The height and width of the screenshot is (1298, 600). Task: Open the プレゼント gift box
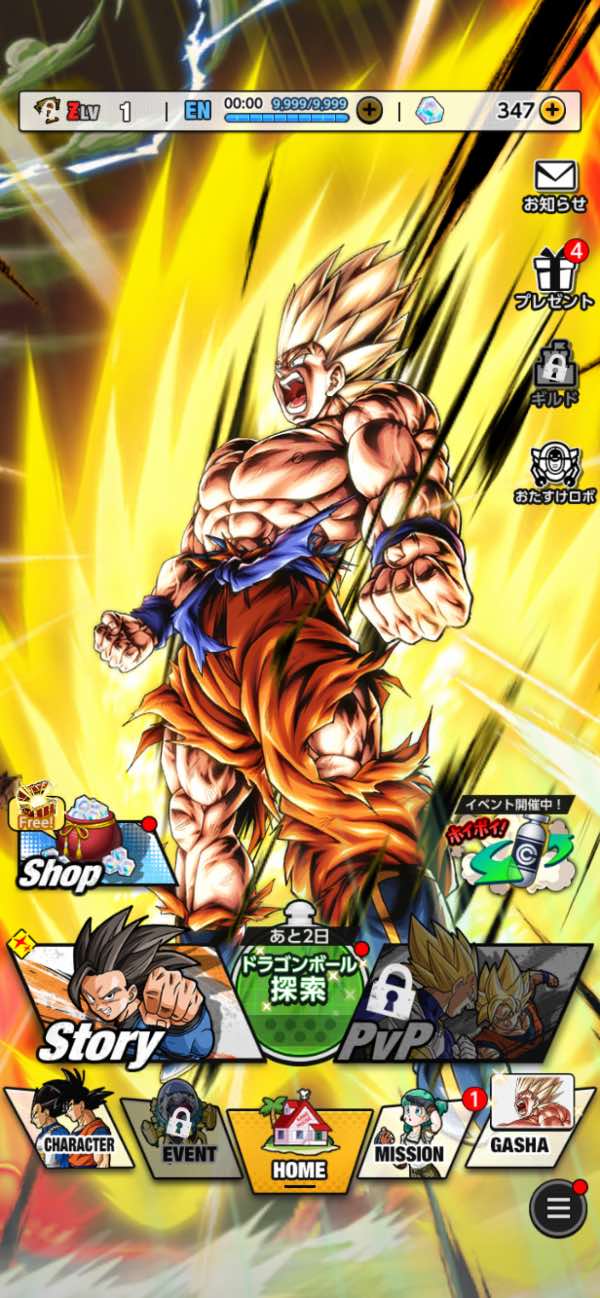coord(554,276)
